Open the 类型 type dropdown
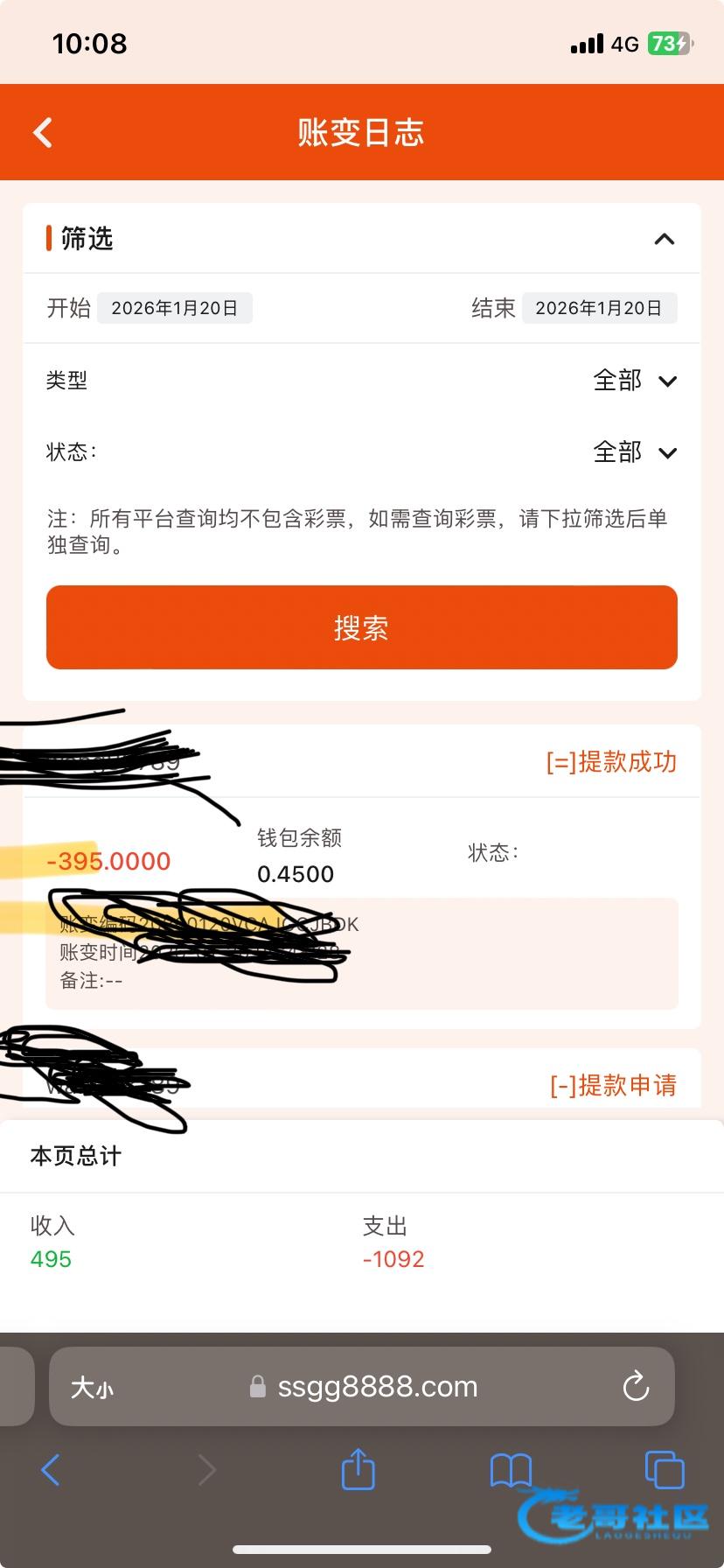Viewport: 724px width, 1568px height. (x=634, y=381)
